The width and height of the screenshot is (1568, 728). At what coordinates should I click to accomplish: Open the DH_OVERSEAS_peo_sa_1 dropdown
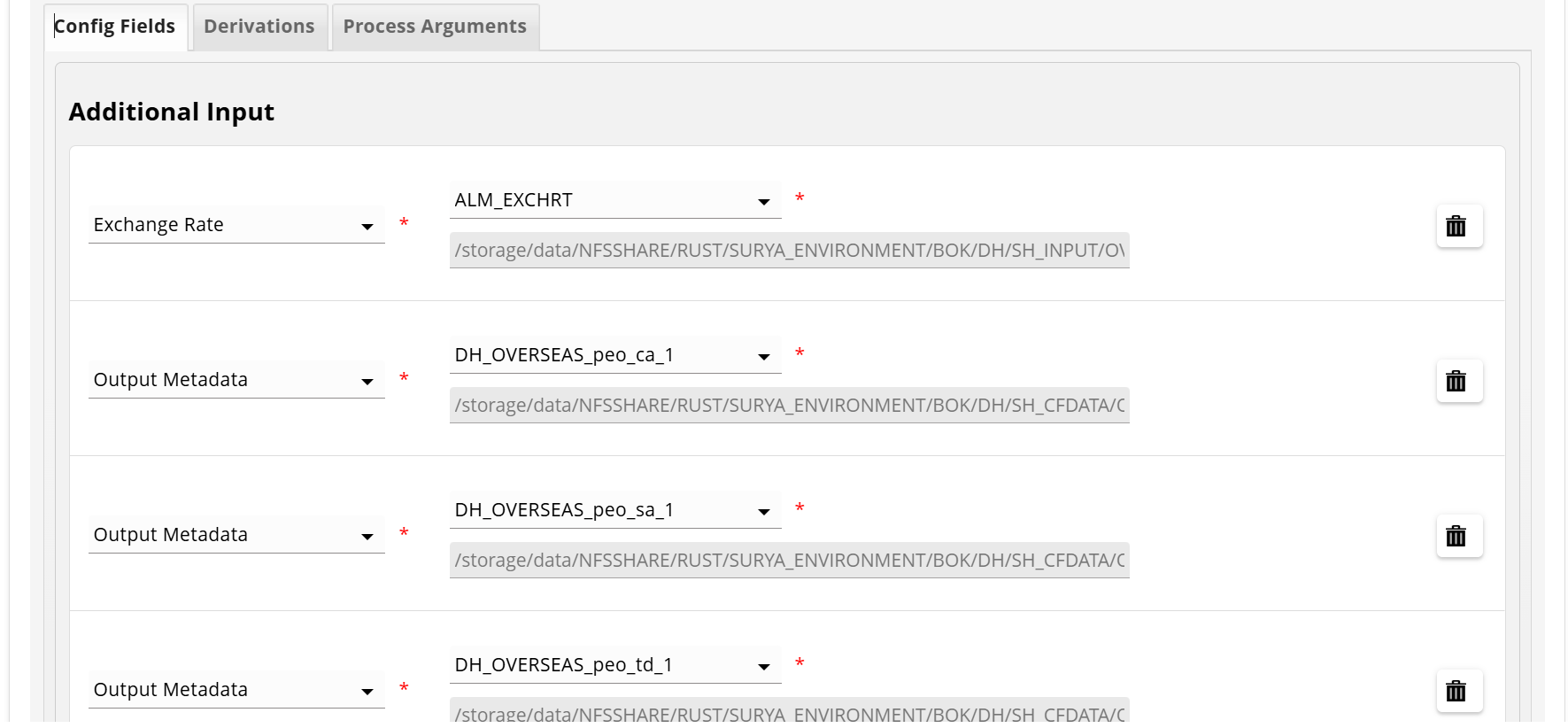pyautogui.click(x=614, y=510)
